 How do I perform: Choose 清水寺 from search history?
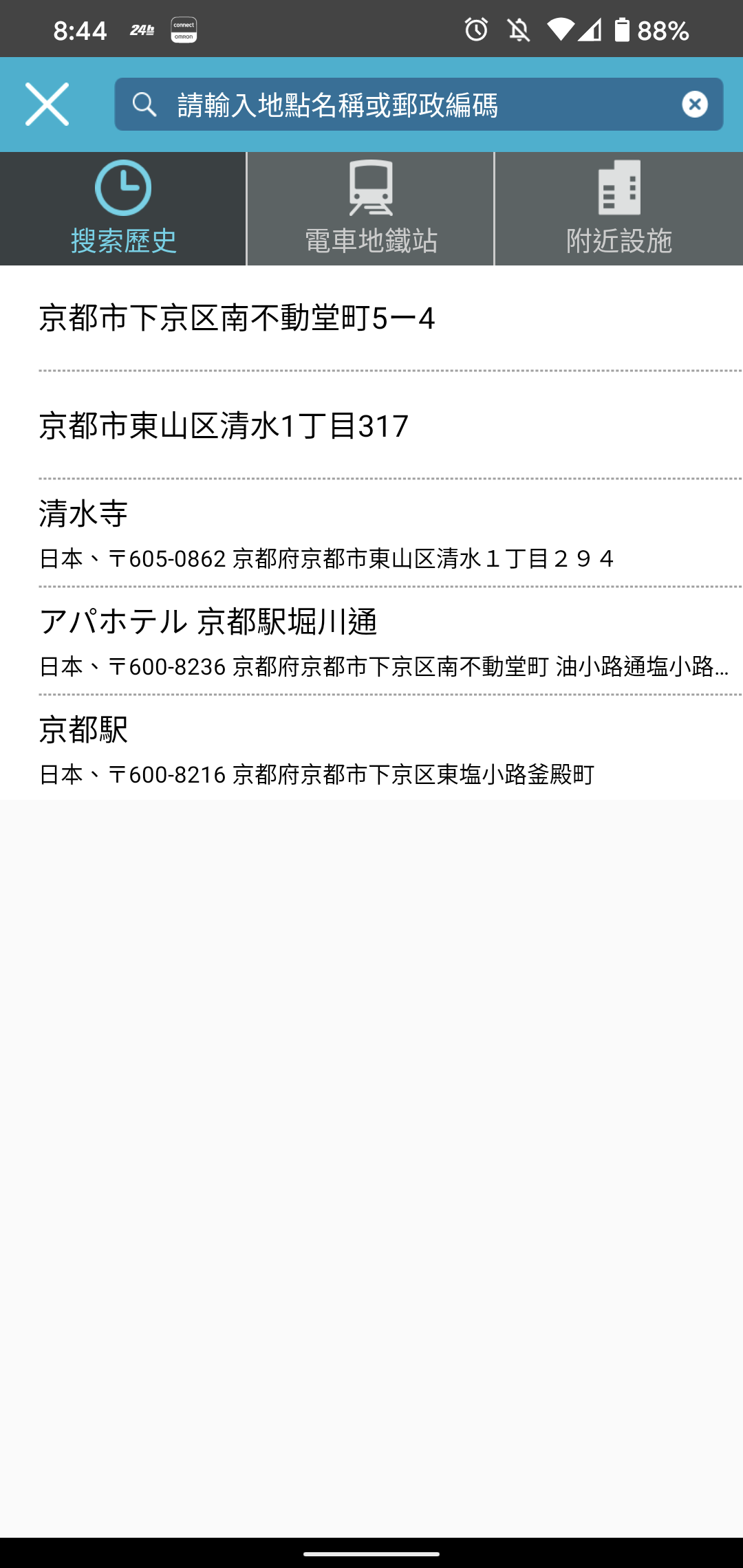tap(371, 534)
